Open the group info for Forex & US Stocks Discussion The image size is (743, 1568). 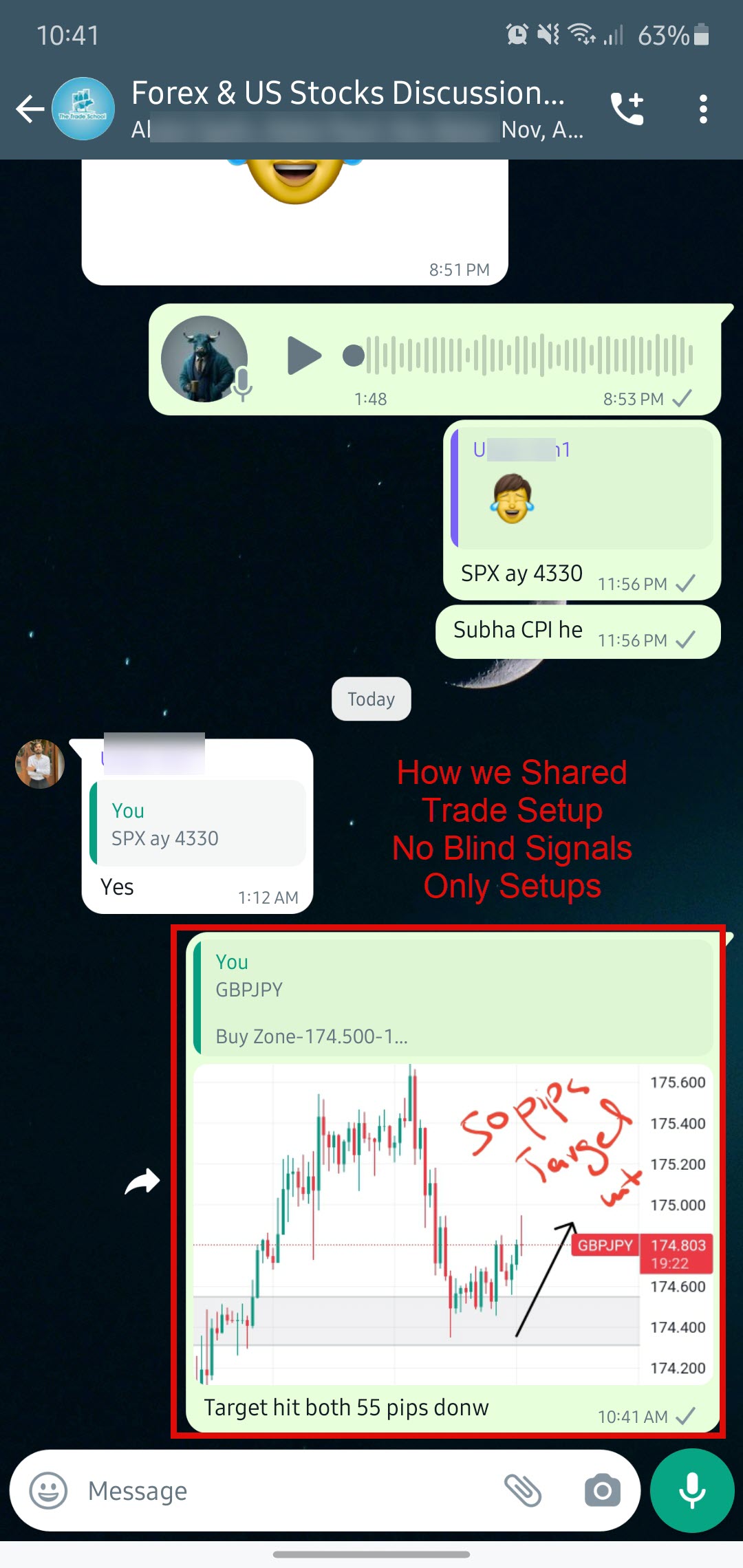[x=347, y=94]
